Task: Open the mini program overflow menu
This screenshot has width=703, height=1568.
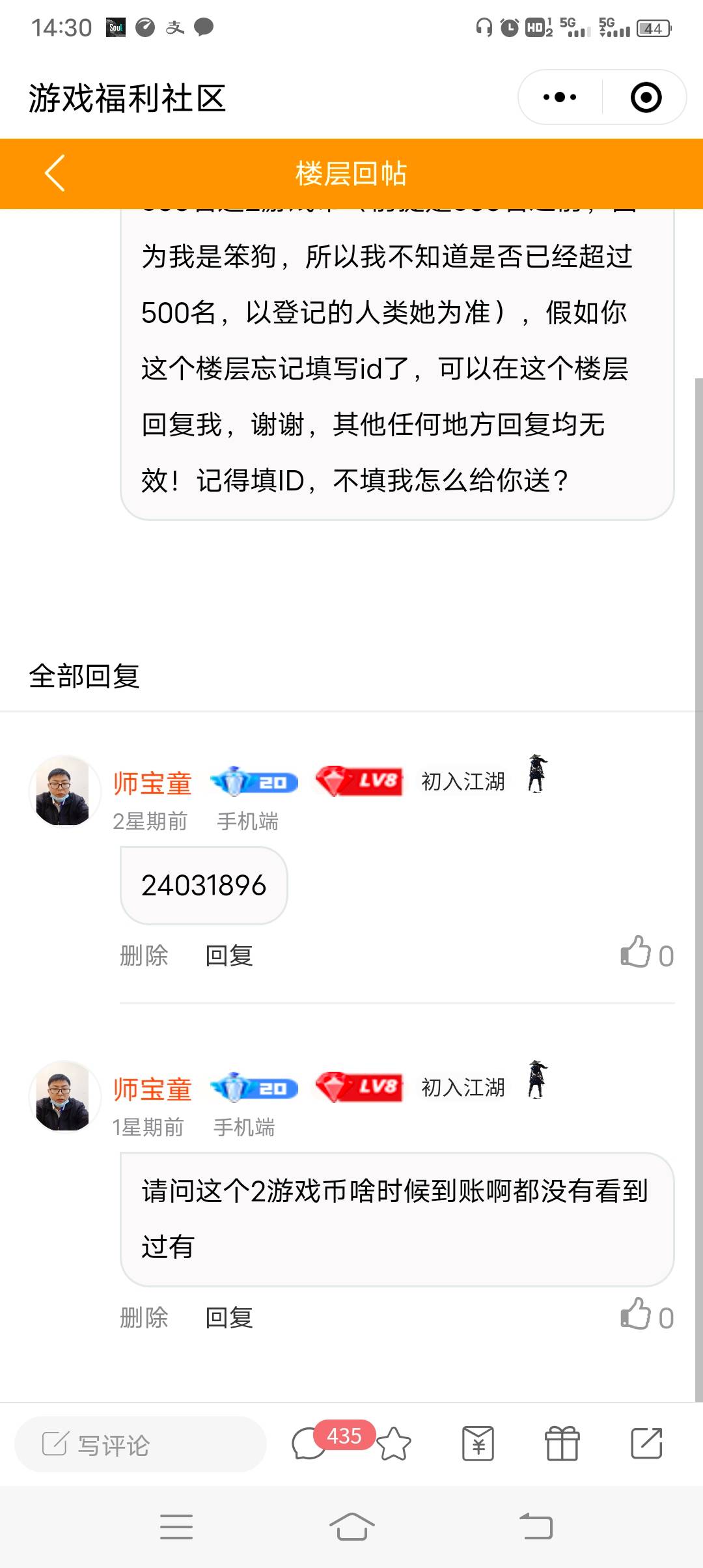Action: [x=560, y=98]
